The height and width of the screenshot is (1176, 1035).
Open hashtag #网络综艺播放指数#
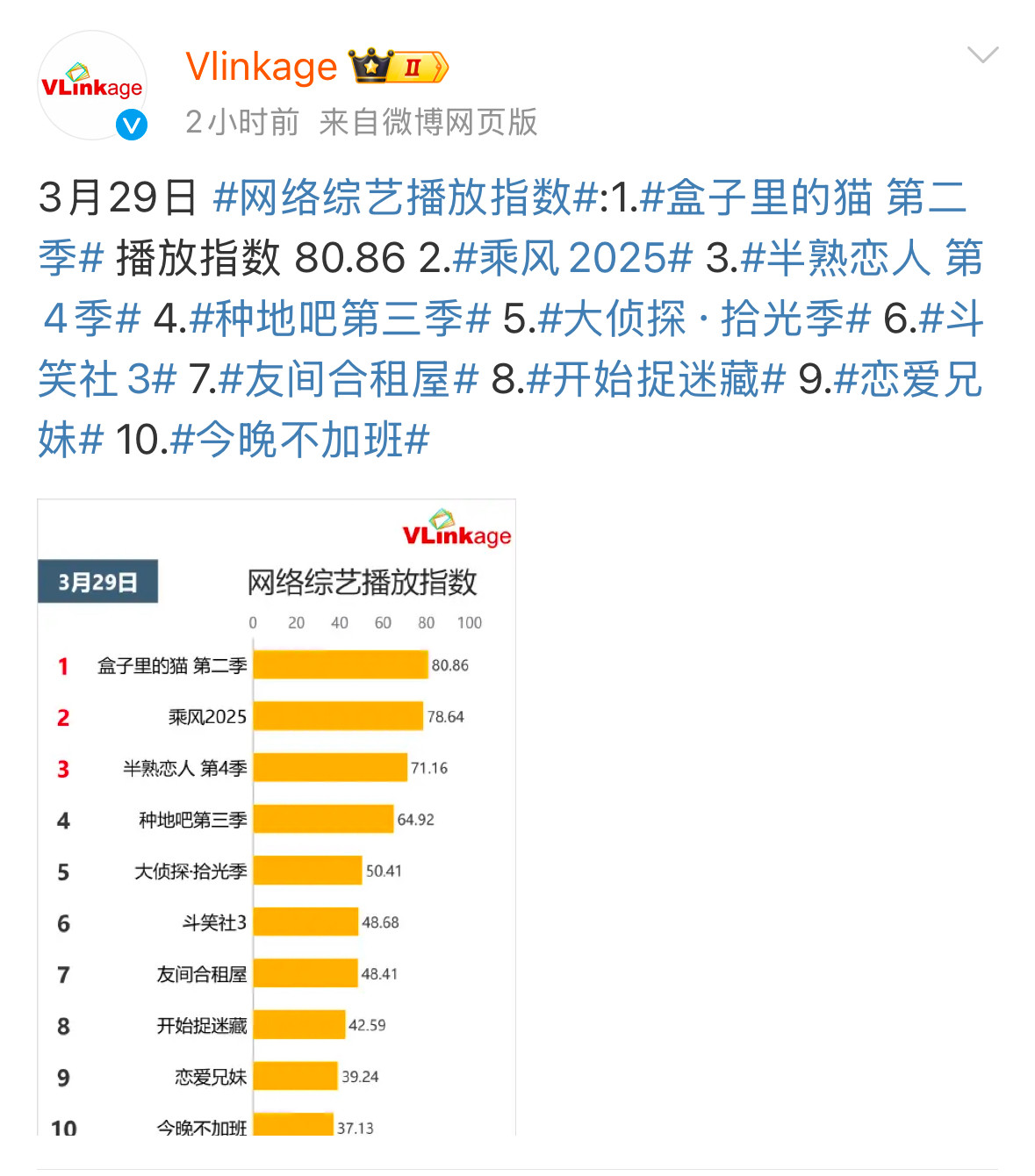[406, 197]
